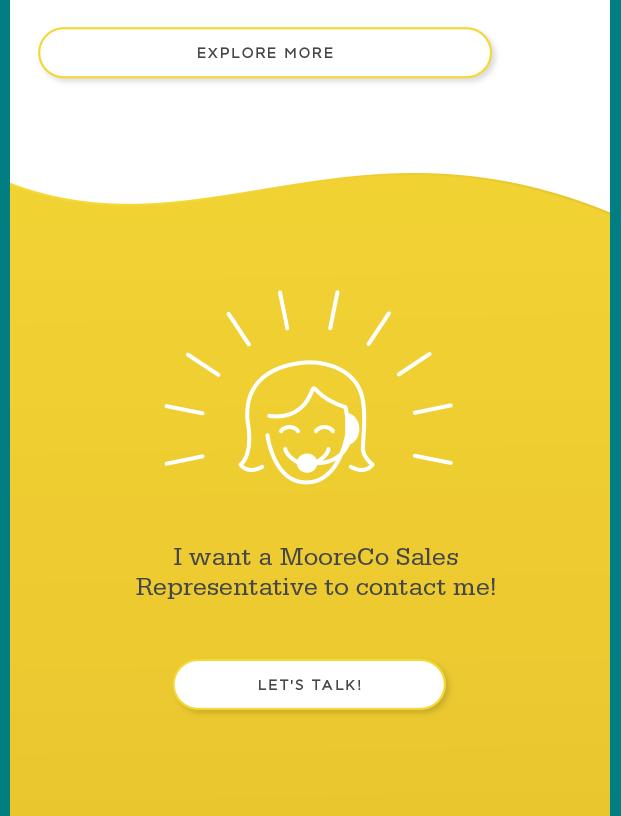Tap the Explore More button
621x816 pixels.
265,53
